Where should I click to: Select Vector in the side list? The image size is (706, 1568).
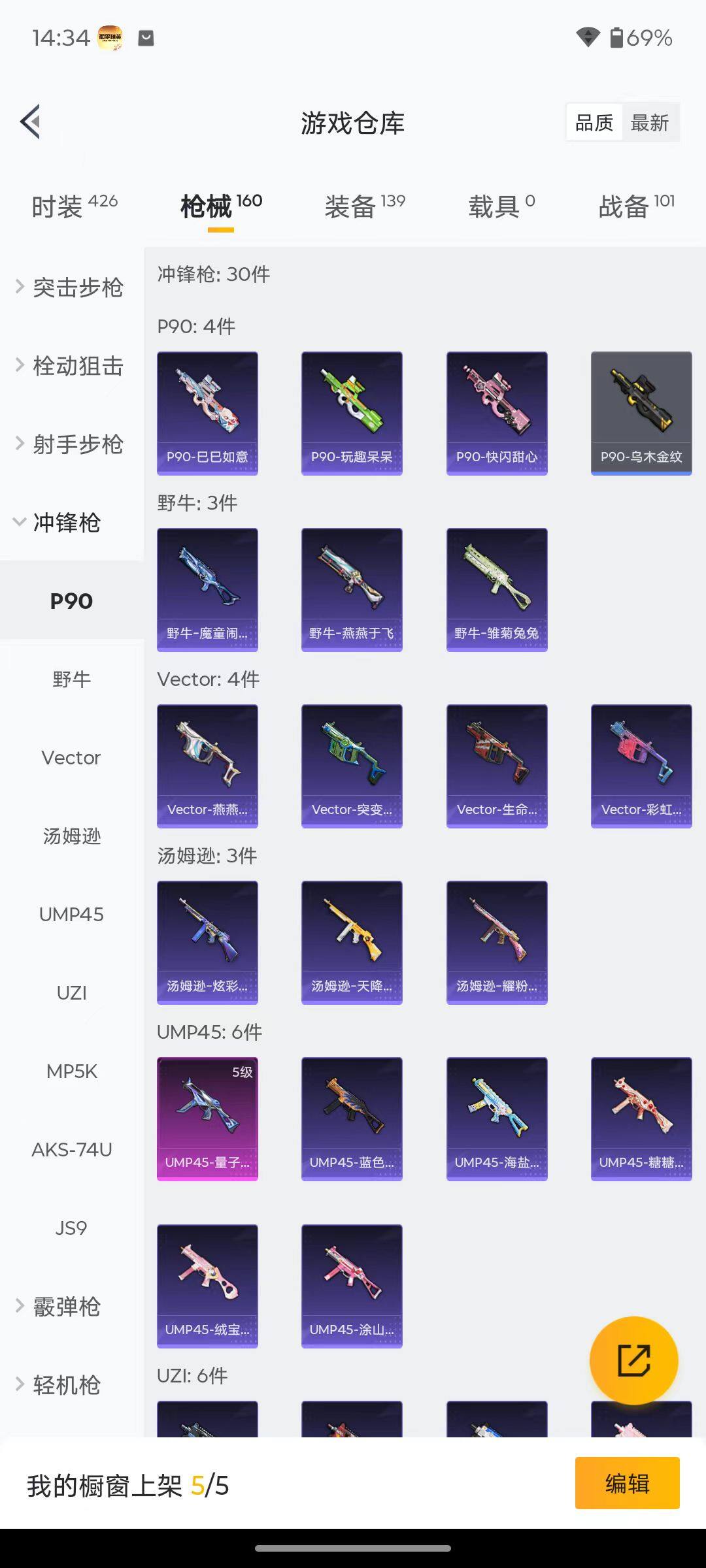tap(71, 758)
